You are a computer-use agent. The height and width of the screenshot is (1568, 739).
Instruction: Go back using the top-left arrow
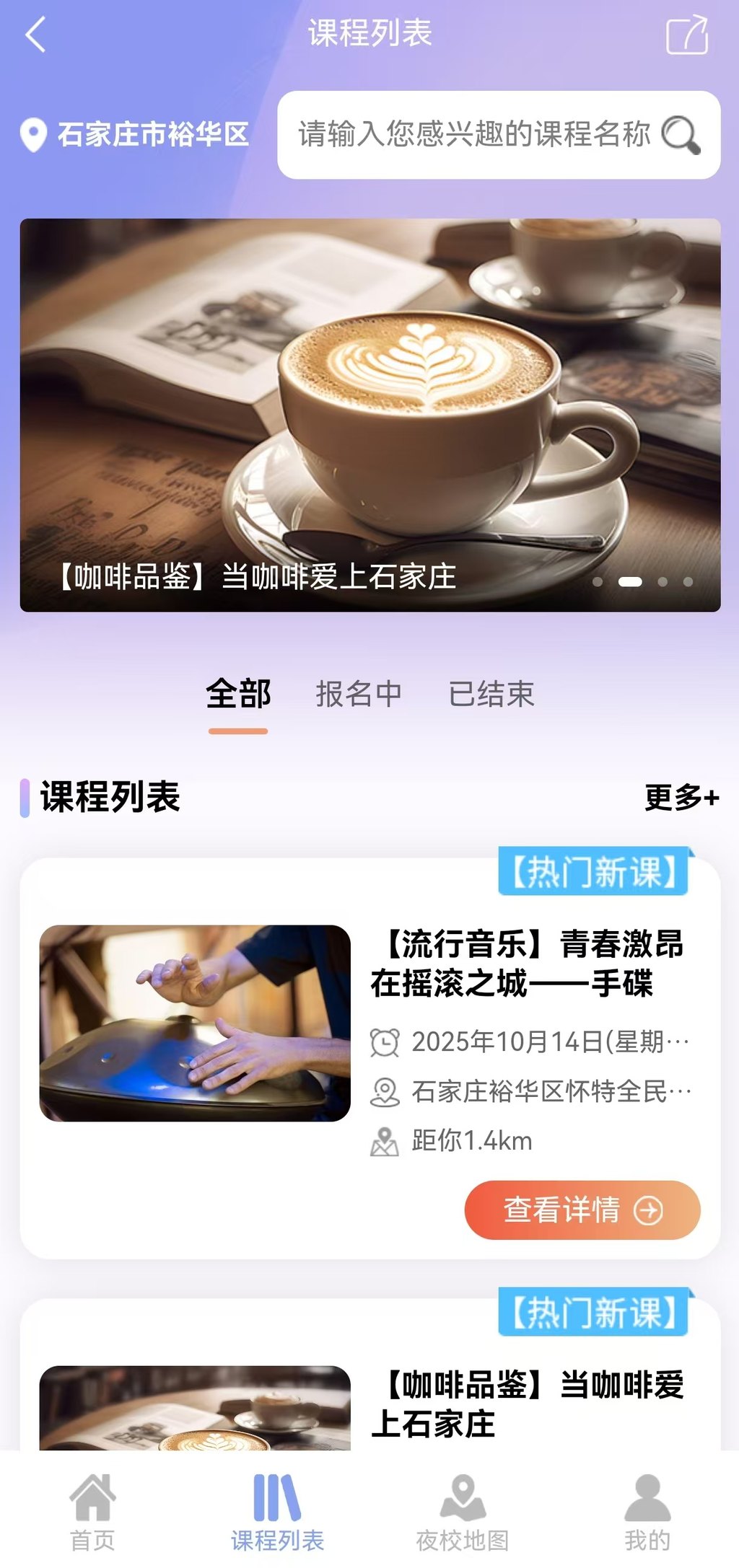tap(35, 35)
